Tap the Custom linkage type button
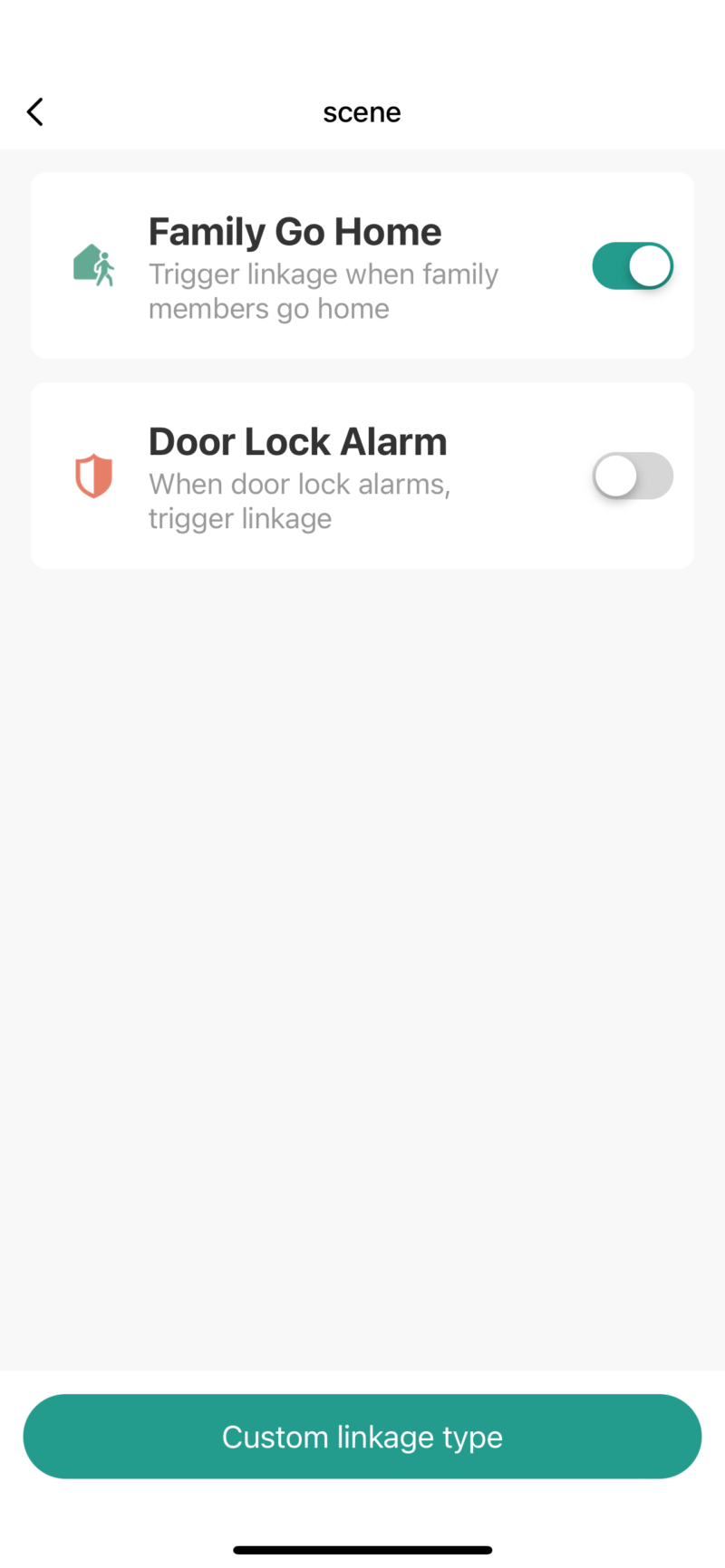The height and width of the screenshot is (1568, 725). 362,1437
